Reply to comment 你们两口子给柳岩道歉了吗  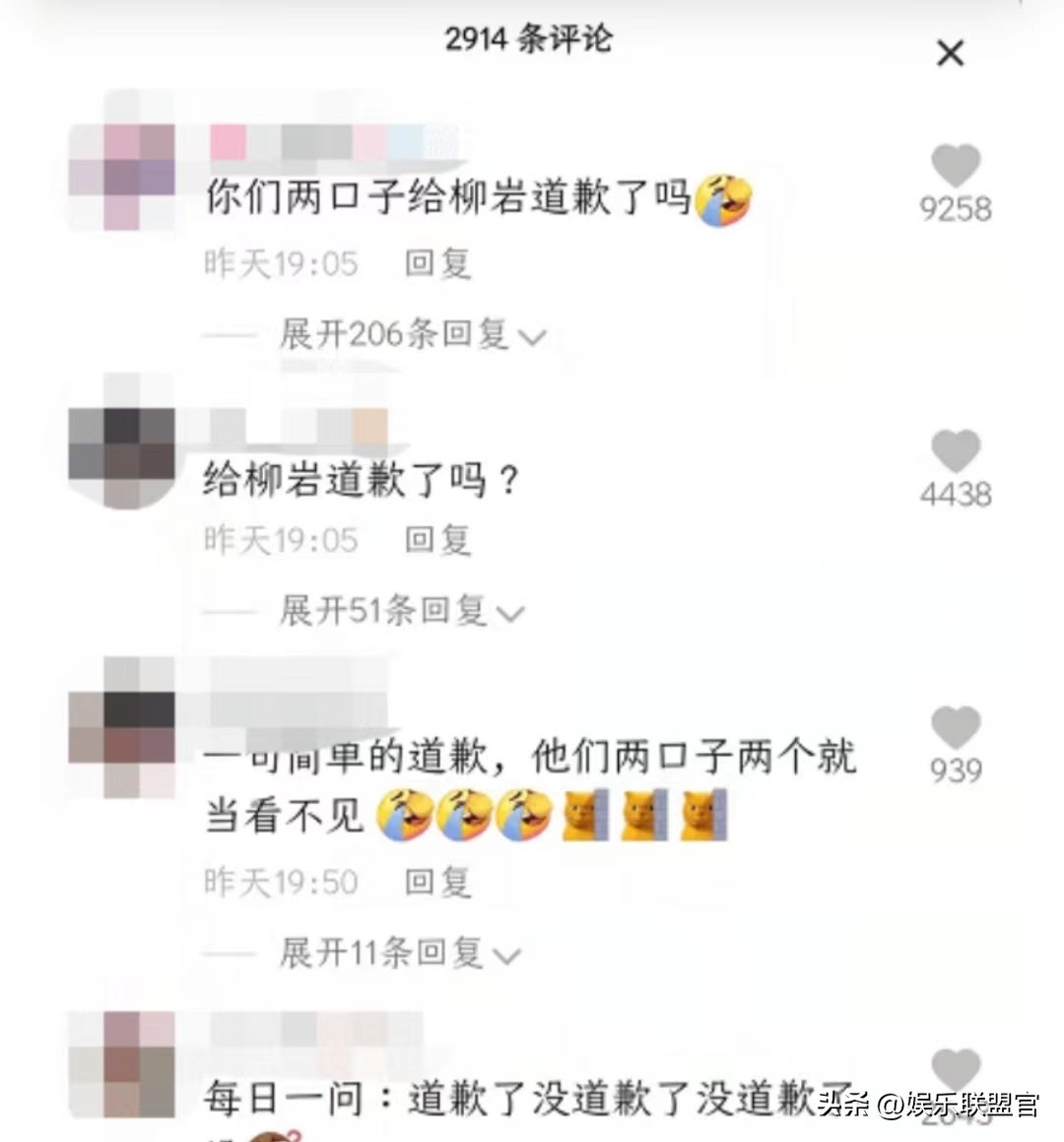pos(437,263)
